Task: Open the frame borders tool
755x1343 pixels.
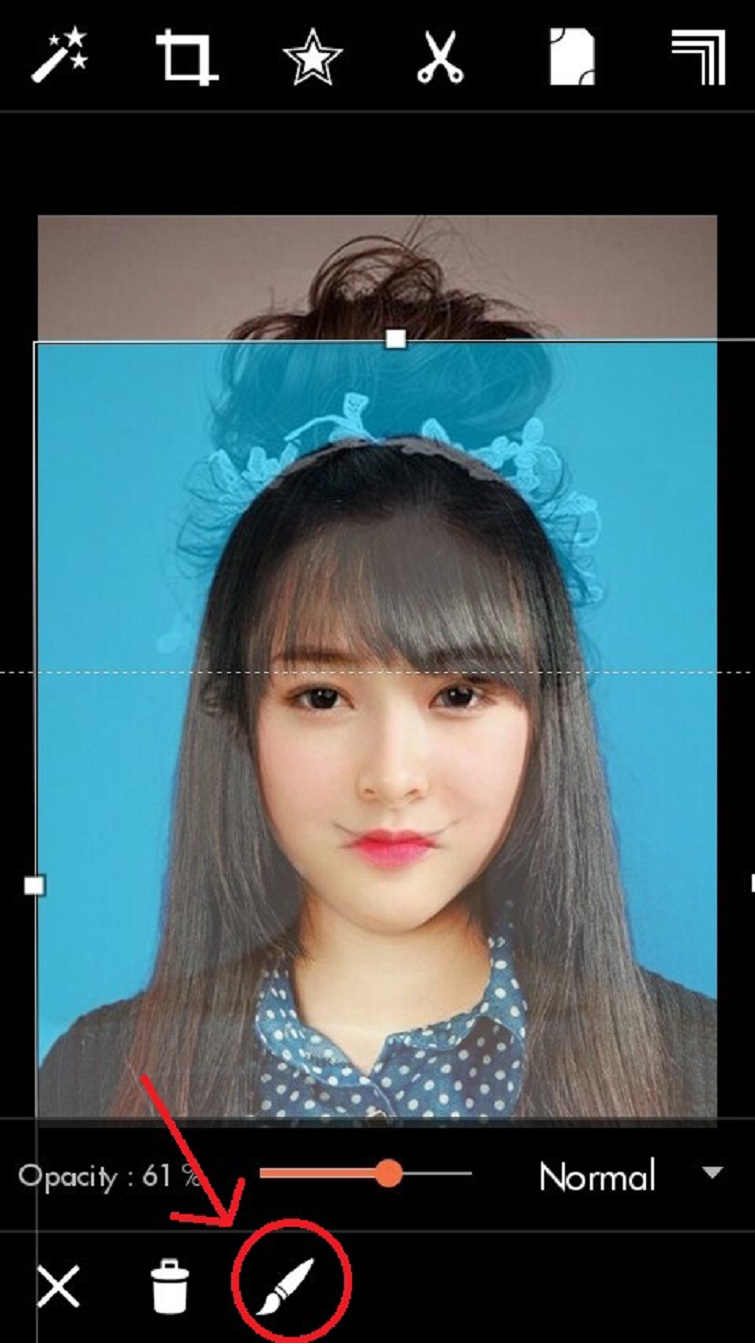Action: click(x=698, y=57)
